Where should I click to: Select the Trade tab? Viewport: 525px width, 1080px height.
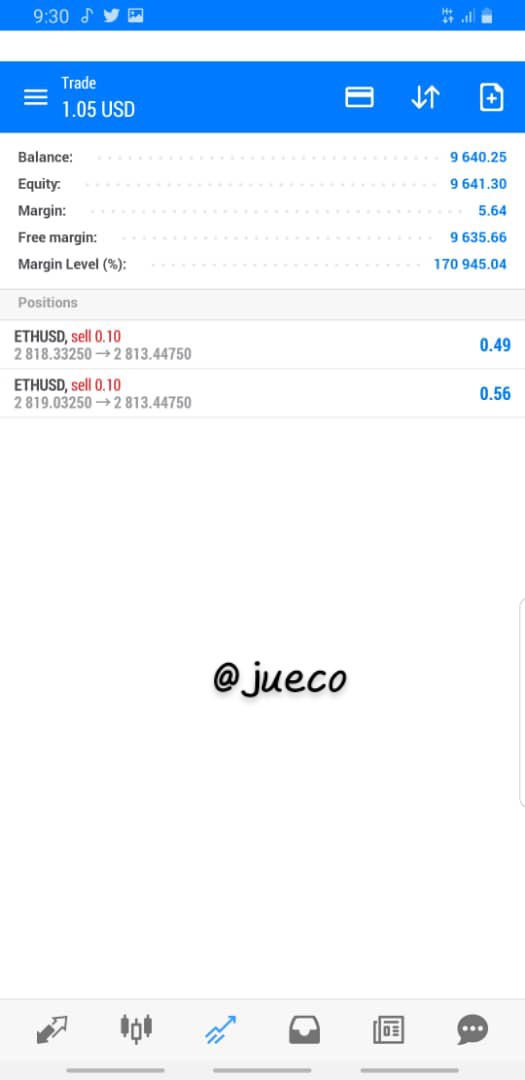tap(220, 1030)
